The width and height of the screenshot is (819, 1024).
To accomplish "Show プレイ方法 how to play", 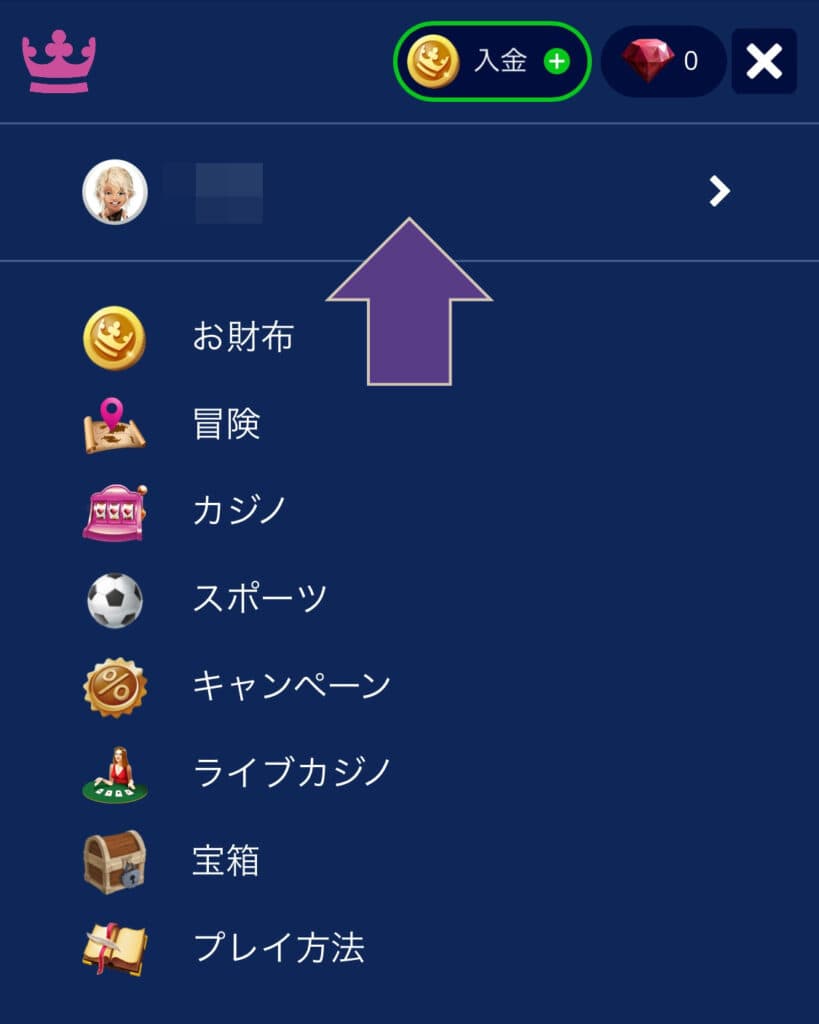I will click(x=278, y=947).
